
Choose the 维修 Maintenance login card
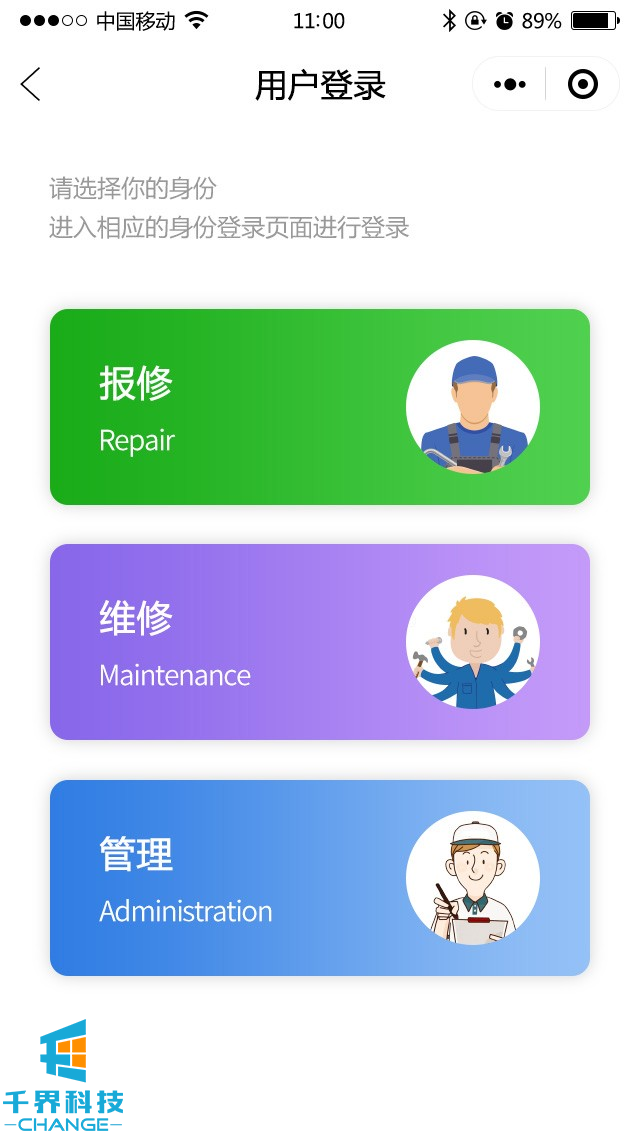point(319,642)
